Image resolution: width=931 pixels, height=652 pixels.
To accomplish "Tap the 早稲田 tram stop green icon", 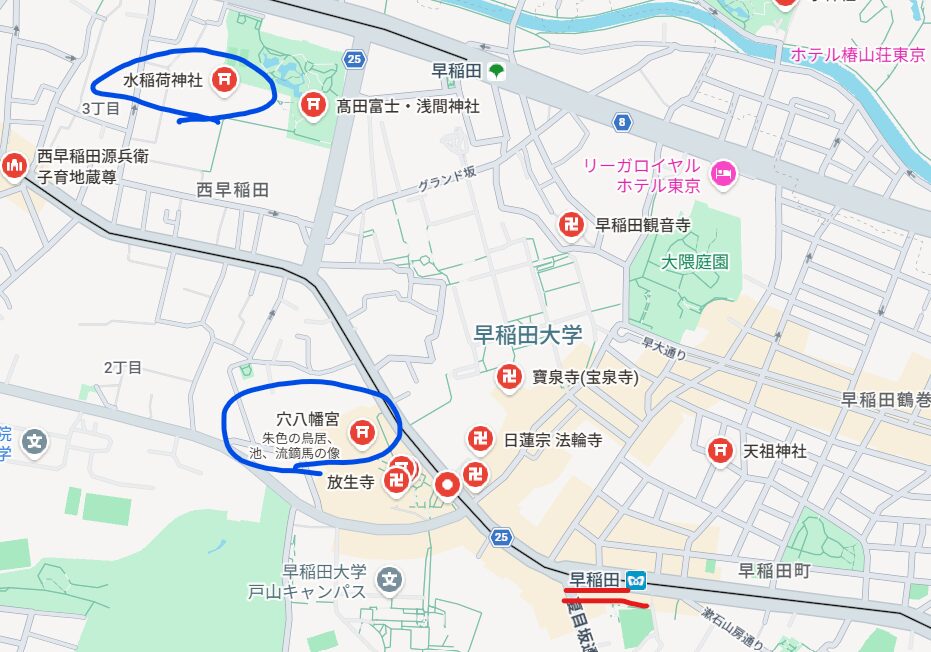I will [497, 71].
